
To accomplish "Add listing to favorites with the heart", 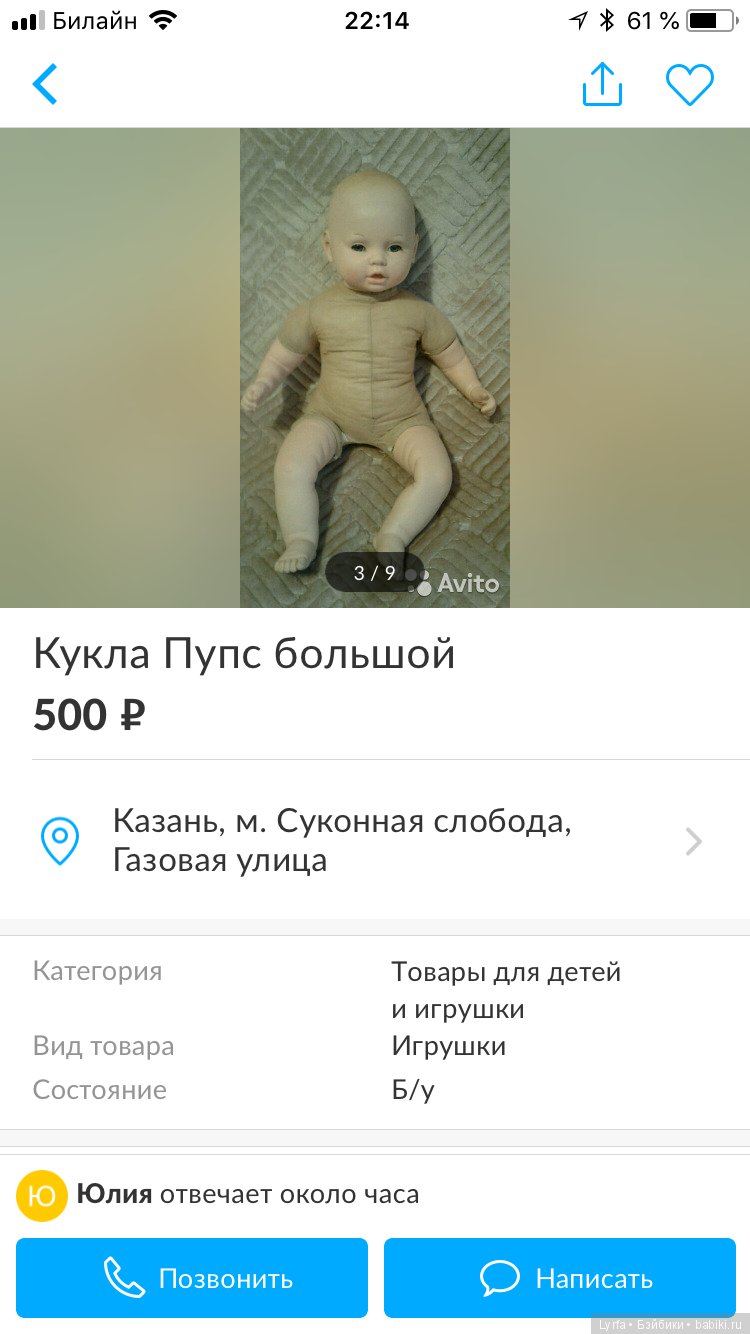I will pyautogui.click(x=690, y=85).
